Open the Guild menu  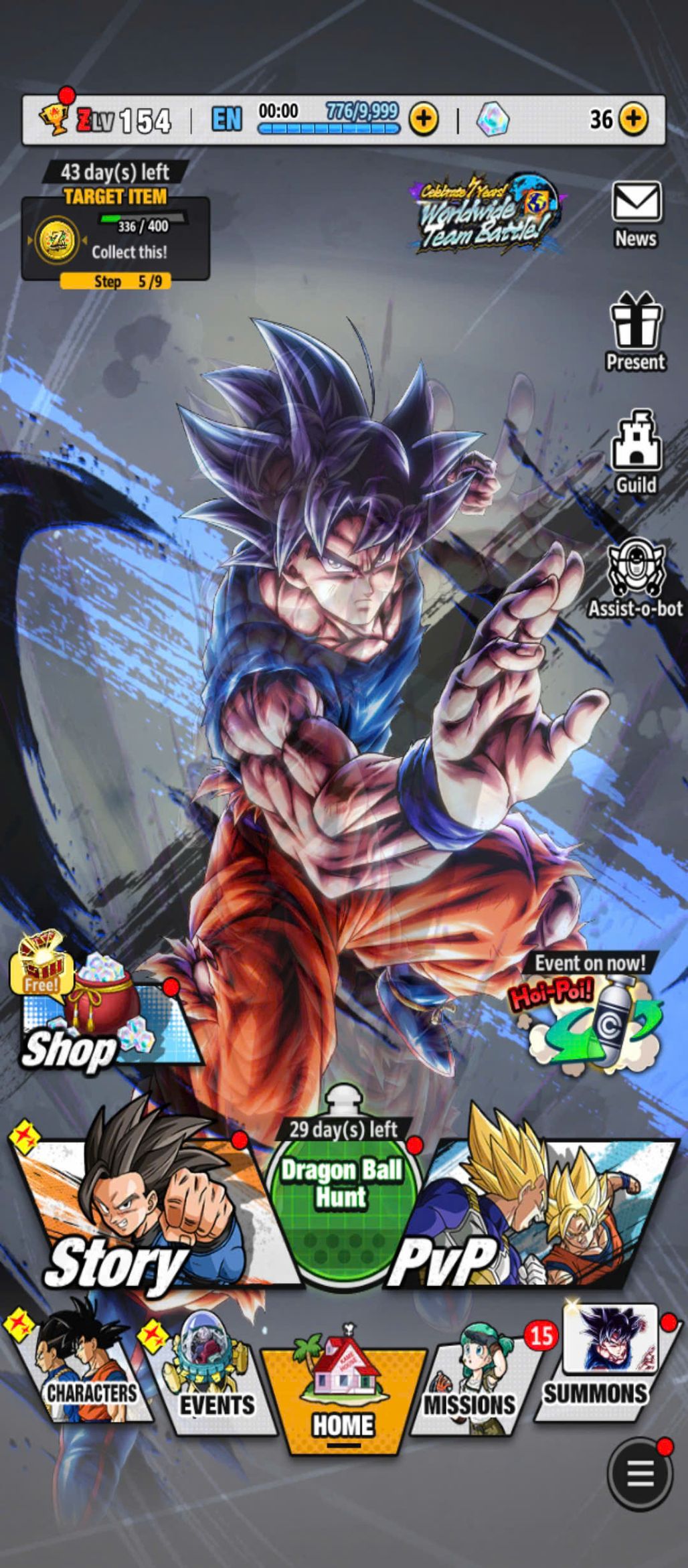click(635, 452)
